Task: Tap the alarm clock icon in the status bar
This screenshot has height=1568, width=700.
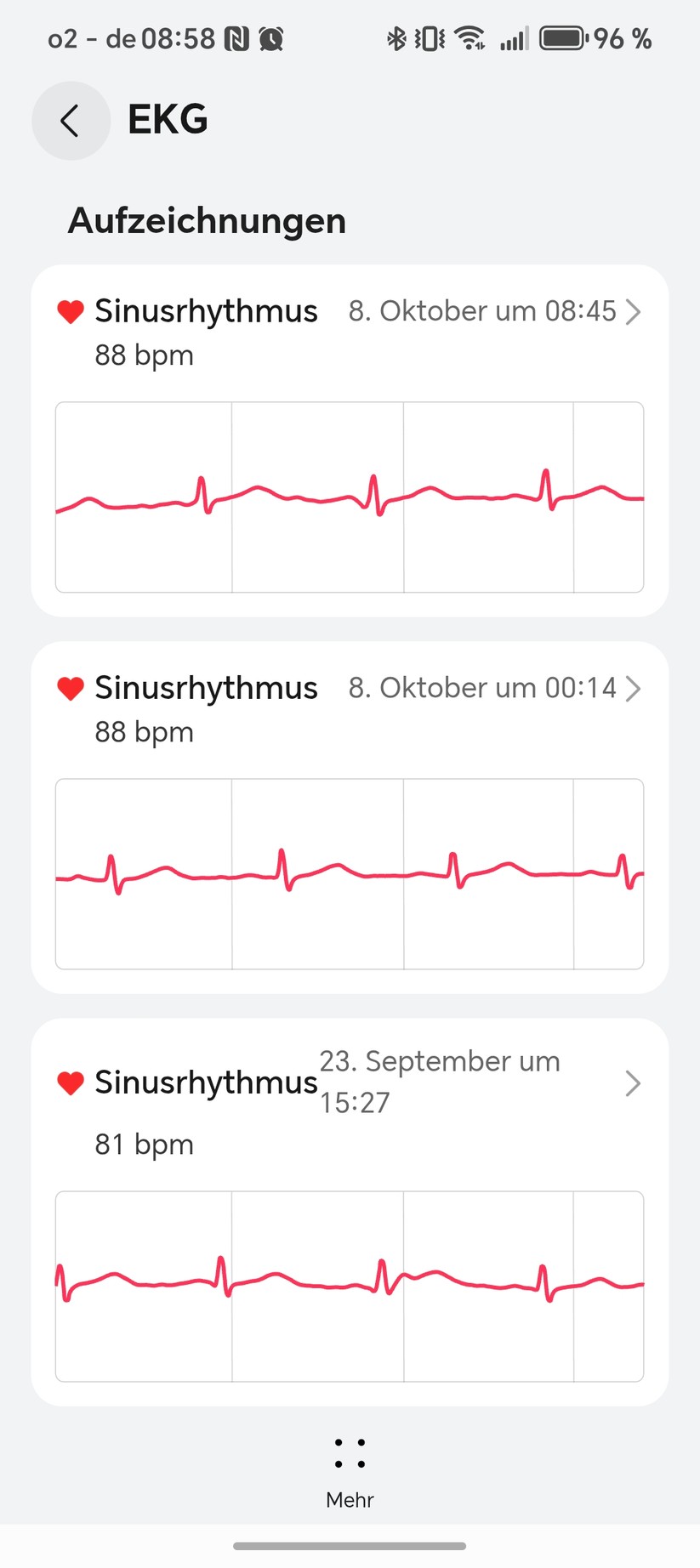Action: pyautogui.click(x=271, y=37)
